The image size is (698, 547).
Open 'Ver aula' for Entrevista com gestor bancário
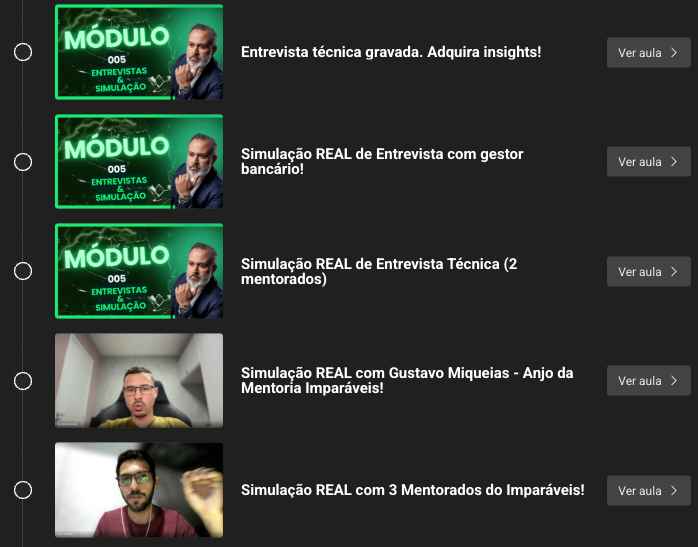648,162
